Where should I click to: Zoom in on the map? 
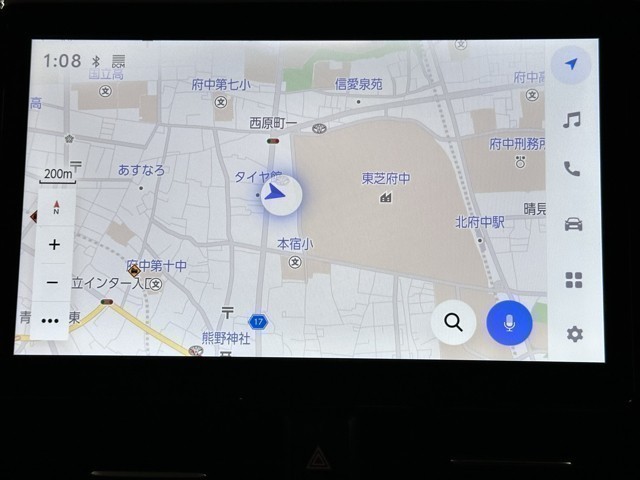(55, 245)
